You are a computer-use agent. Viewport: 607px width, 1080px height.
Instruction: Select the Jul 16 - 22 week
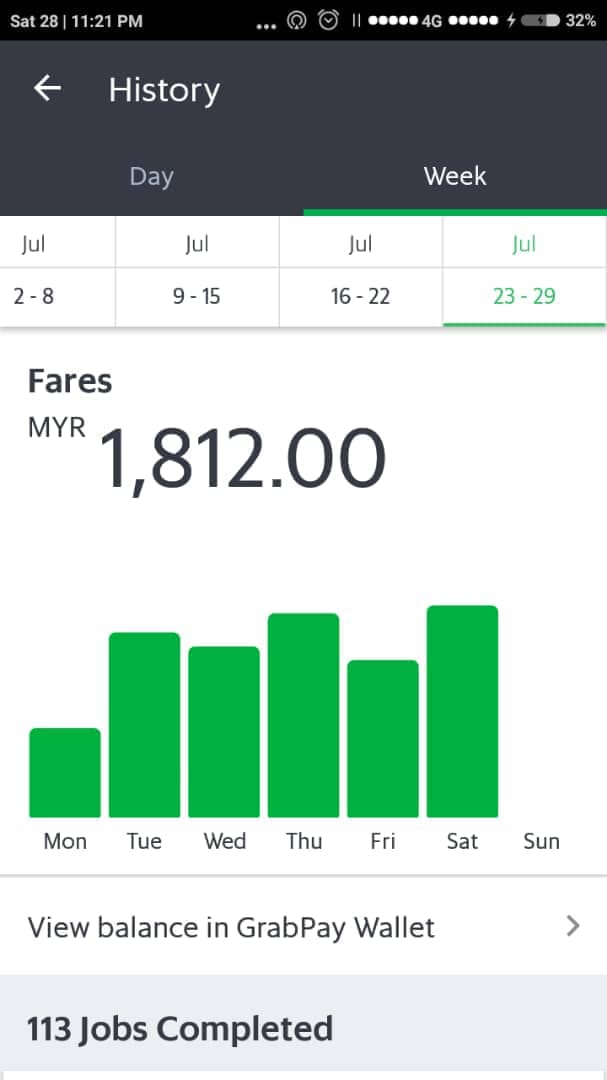click(360, 272)
